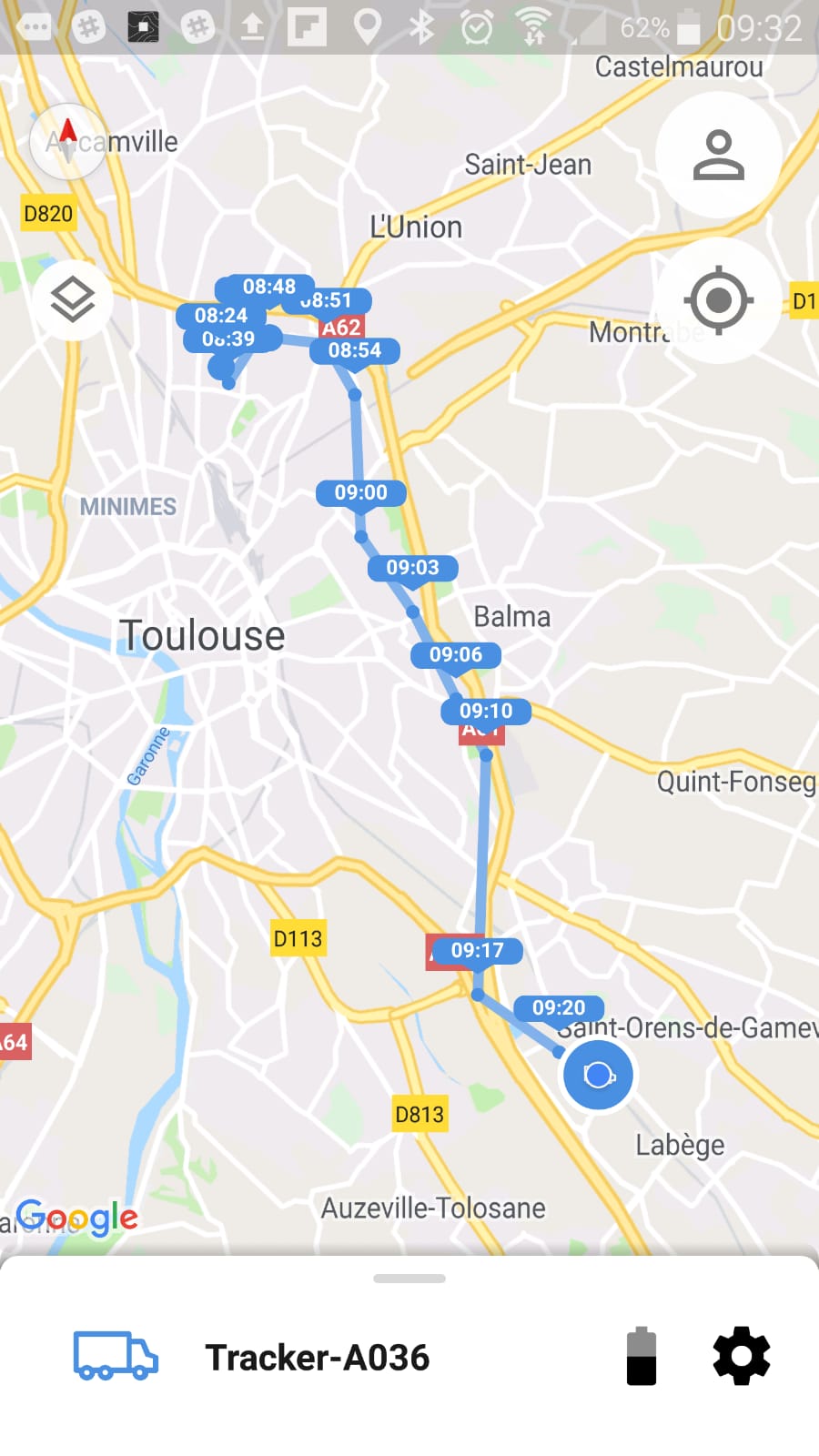Open the map layers selector

pos(73,299)
